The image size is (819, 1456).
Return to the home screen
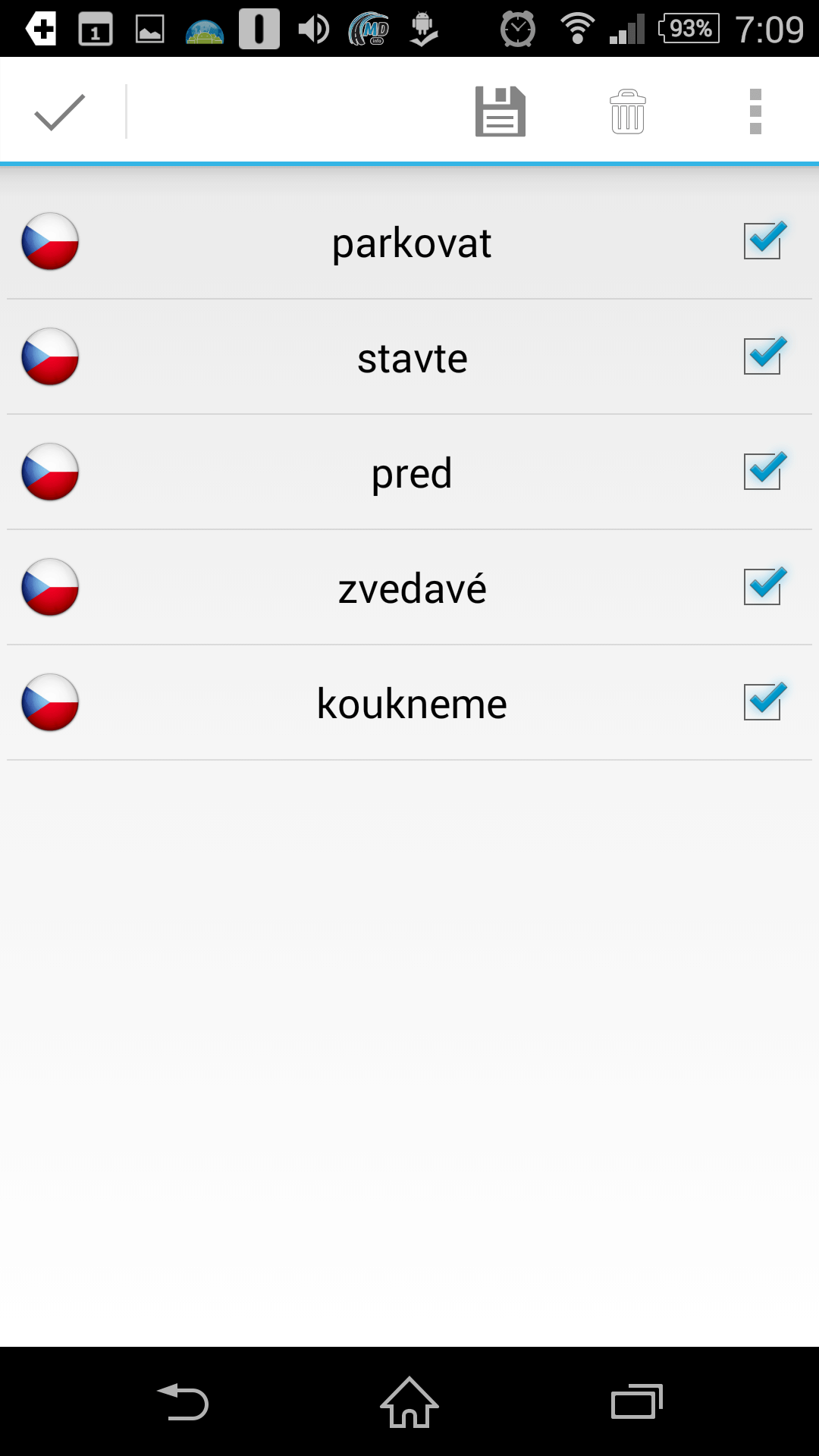[x=409, y=1401]
